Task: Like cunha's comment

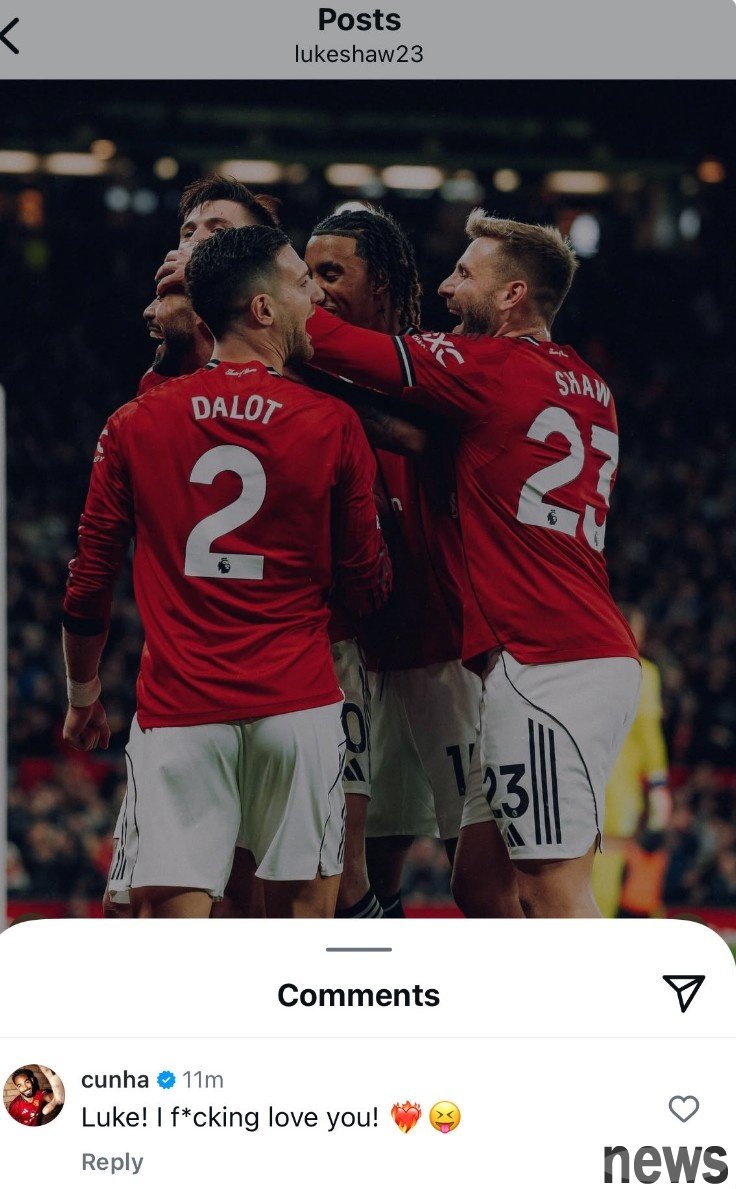Action: coord(683,1108)
